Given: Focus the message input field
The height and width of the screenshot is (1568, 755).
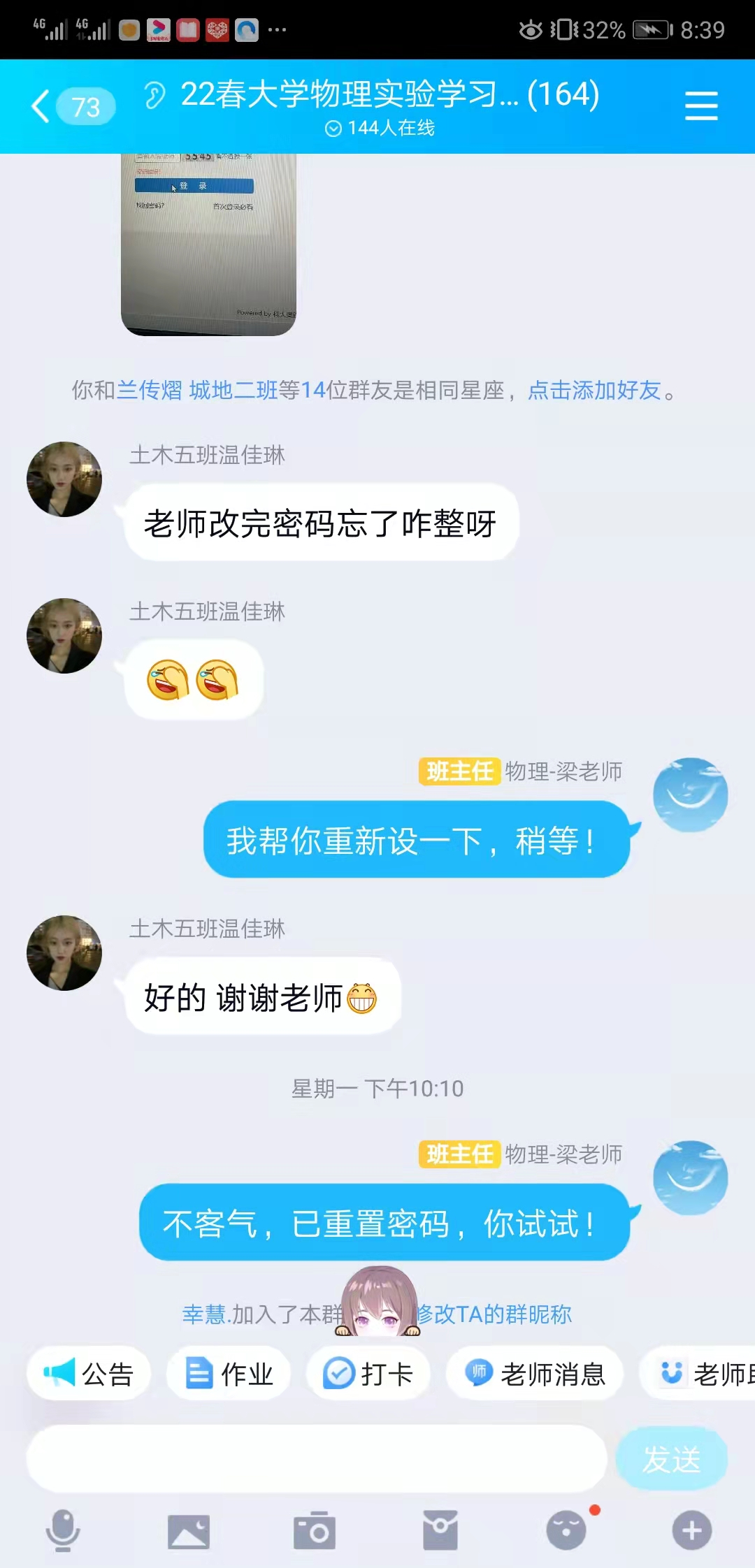Looking at the screenshot, I should (x=316, y=1459).
